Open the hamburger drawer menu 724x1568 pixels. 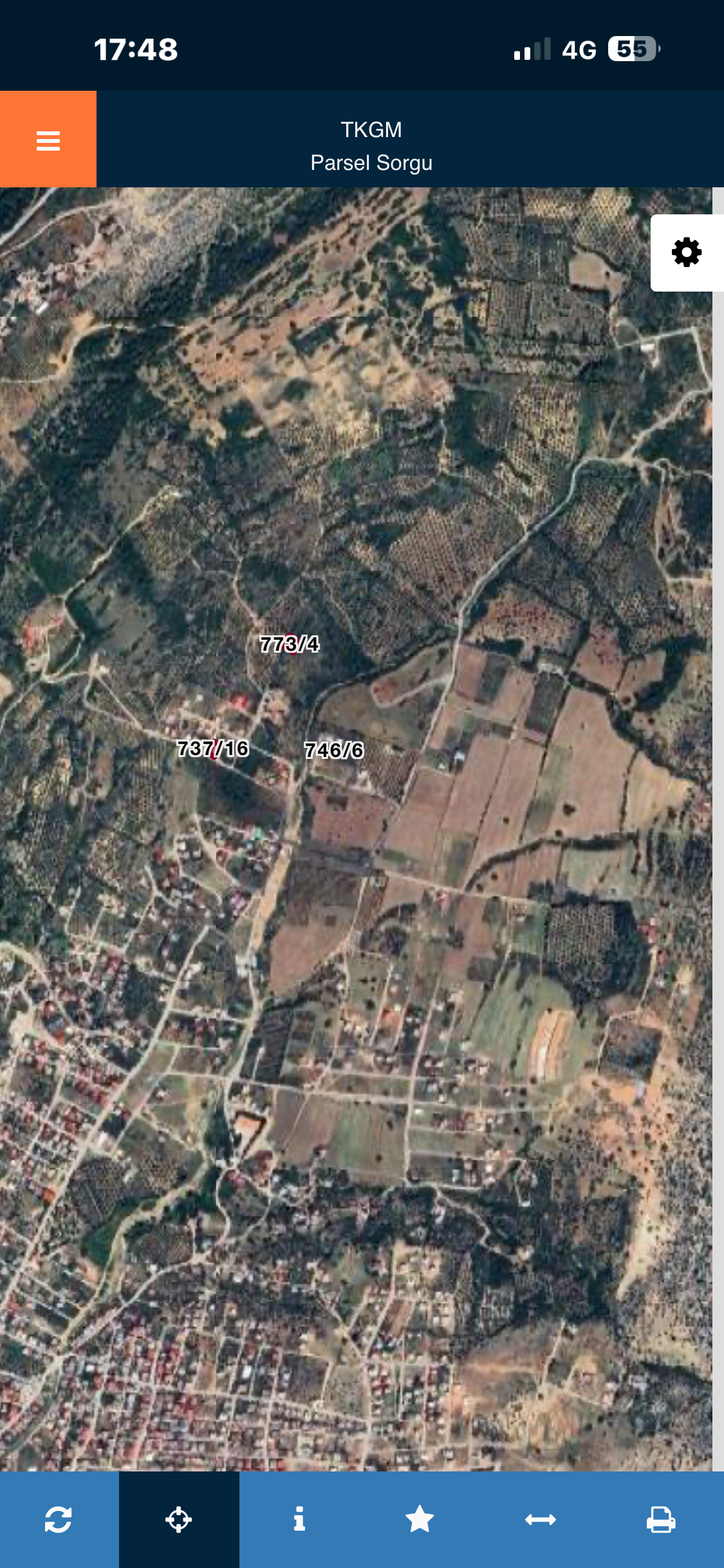48,140
